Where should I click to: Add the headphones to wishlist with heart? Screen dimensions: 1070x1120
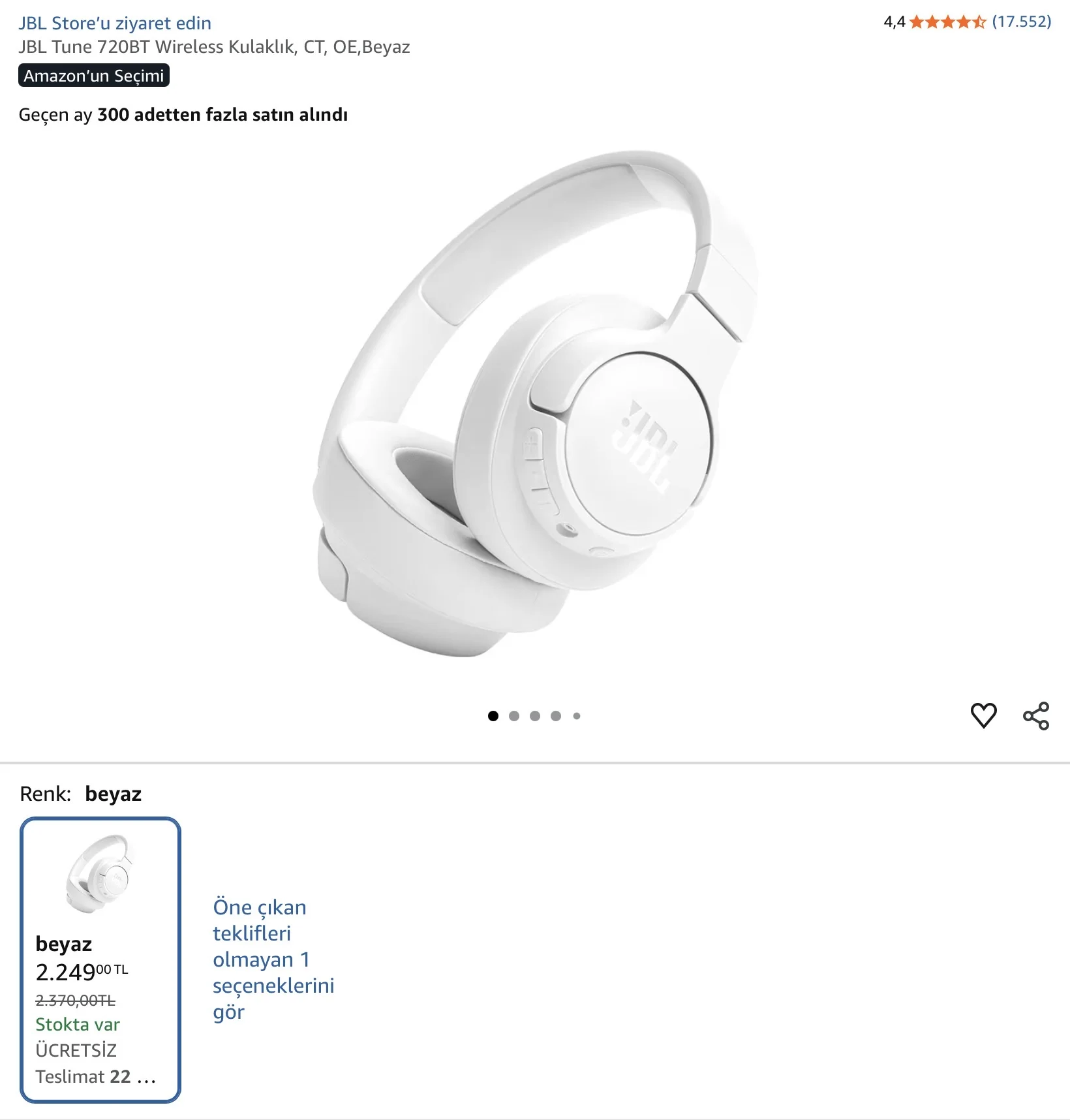coord(983,715)
